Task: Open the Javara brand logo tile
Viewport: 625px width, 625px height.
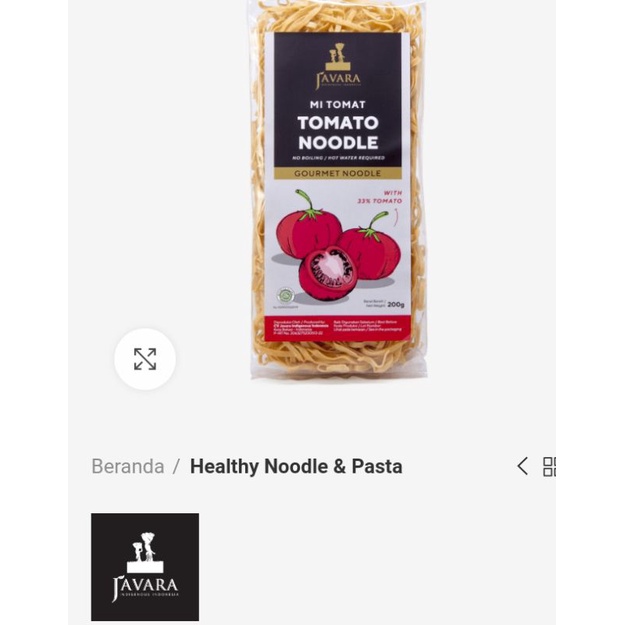Action: (145, 567)
